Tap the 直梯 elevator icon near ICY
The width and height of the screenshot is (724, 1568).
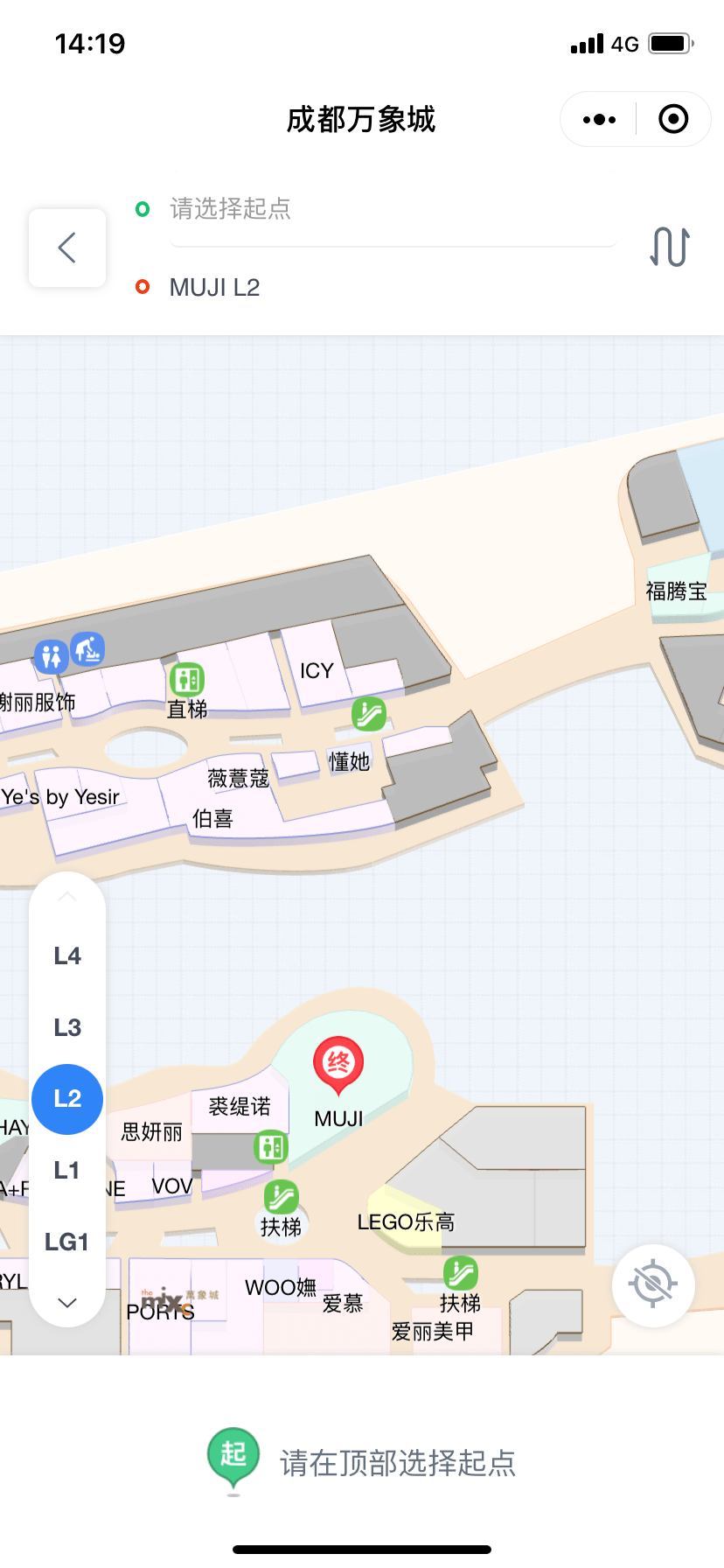pyautogui.click(x=185, y=679)
